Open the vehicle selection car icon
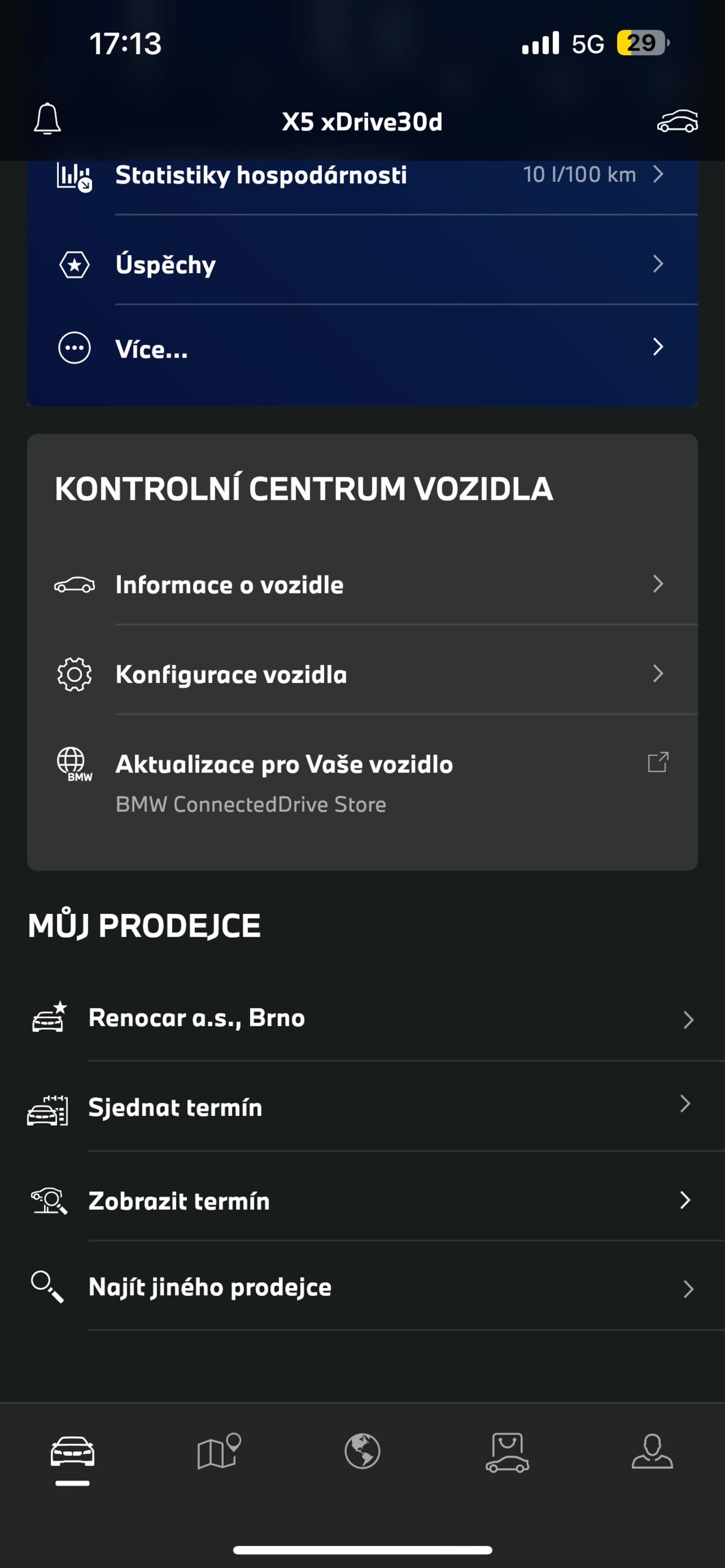725x1568 pixels. pos(677,121)
